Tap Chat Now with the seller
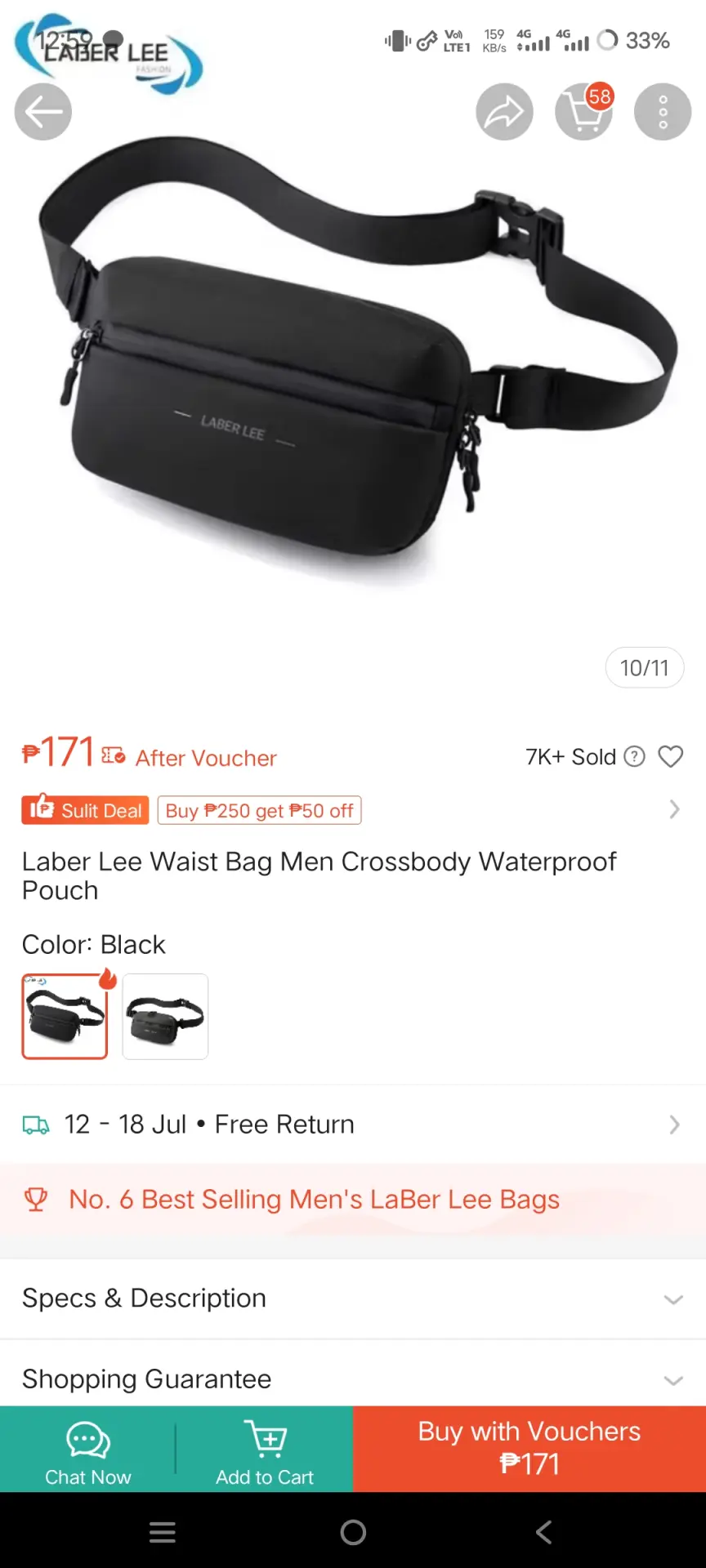 point(88,1450)
